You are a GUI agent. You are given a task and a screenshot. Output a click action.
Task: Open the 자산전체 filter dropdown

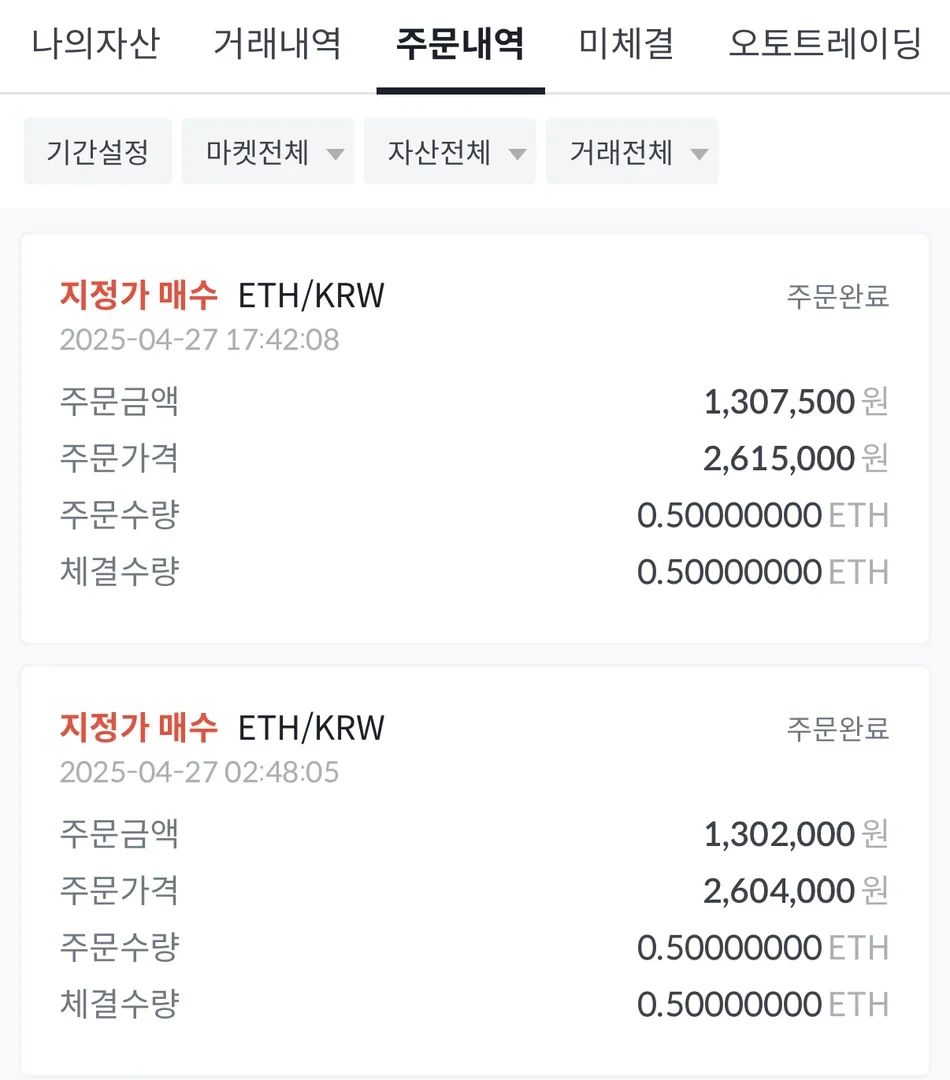(450, 152)
